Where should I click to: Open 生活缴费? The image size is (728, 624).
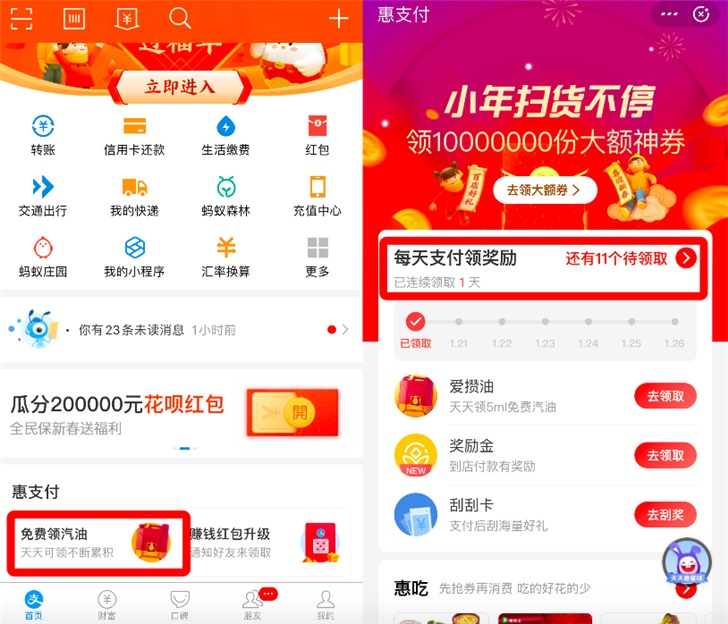click(225, 135)
